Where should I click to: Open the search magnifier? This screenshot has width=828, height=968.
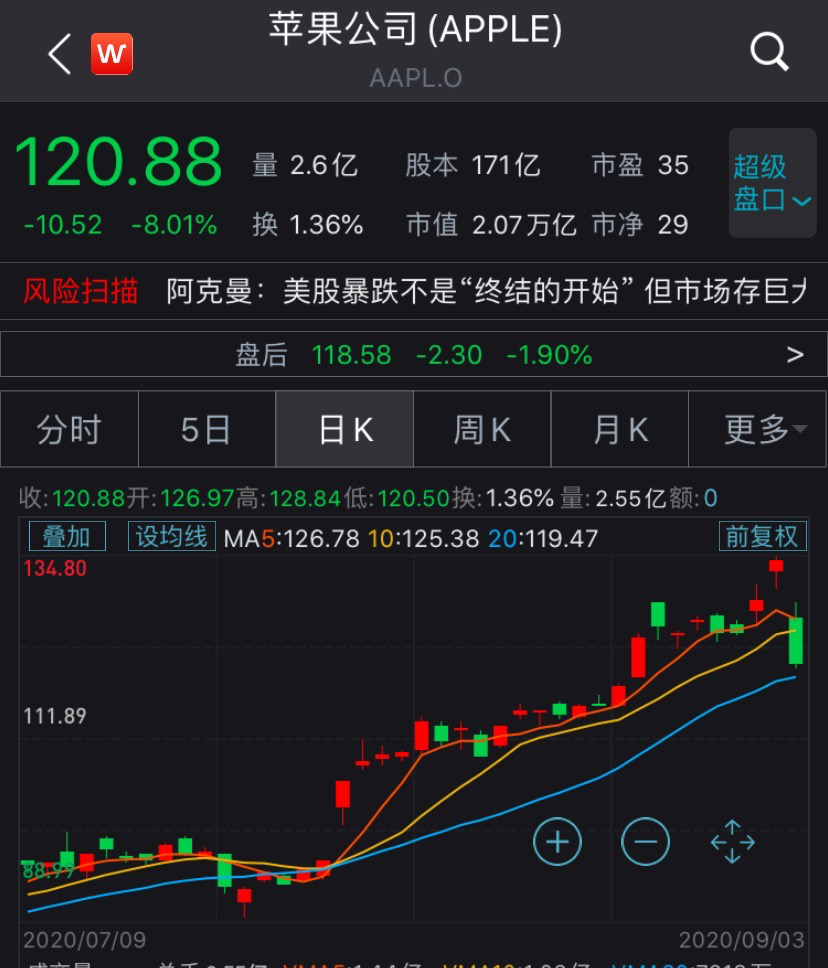[769, 51]
